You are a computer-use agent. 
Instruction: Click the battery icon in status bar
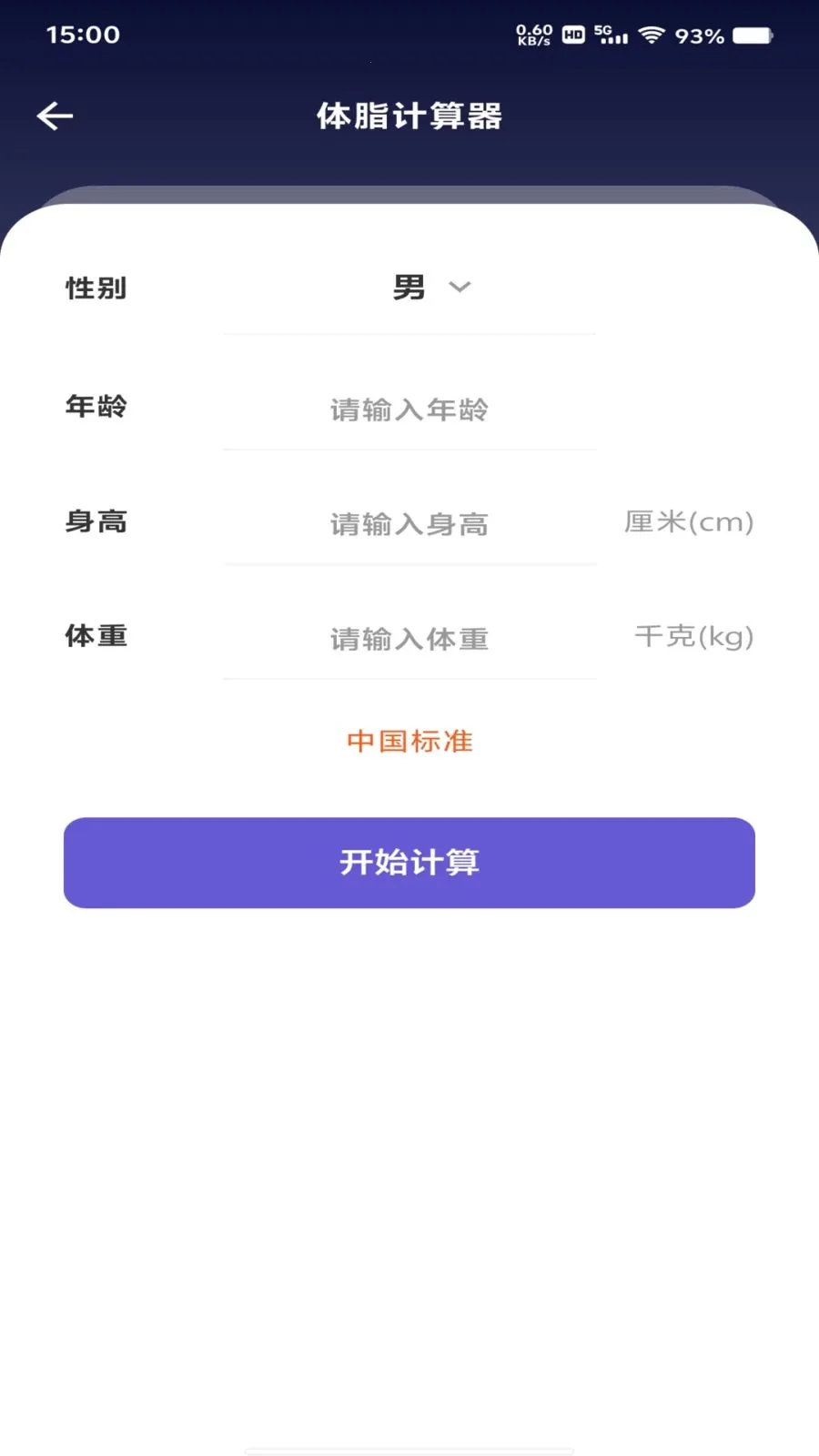pos(751,35)
